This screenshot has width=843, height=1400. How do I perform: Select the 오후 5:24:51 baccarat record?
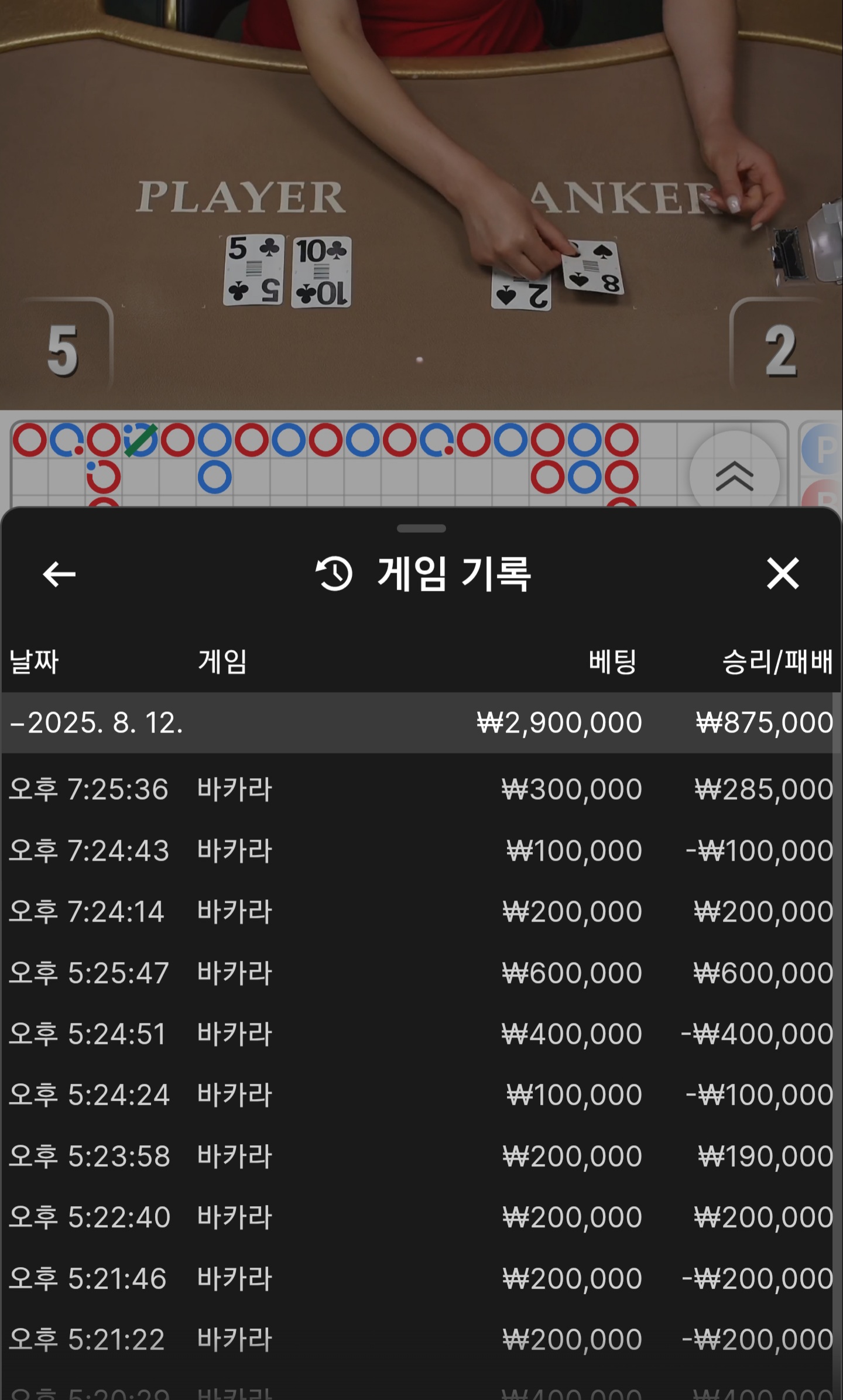coord(420,1034)
